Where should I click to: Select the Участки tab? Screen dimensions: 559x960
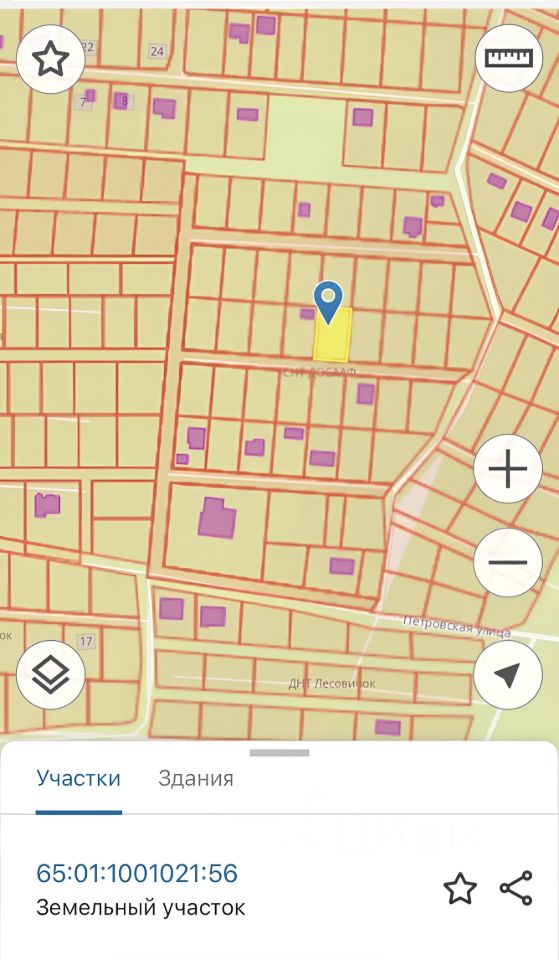click(78, 778)
